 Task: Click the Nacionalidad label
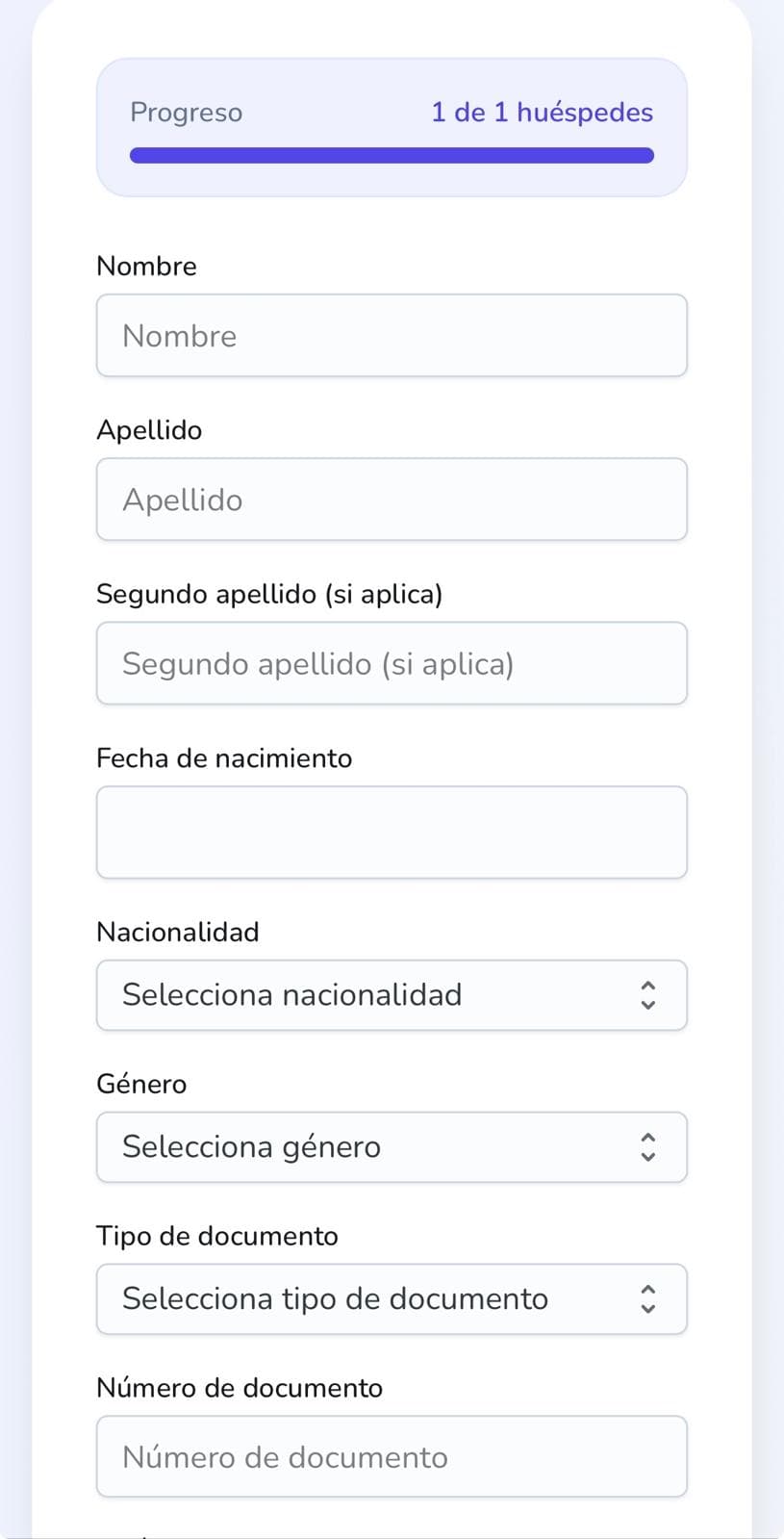pyautogui.click(x=177, y=932)
